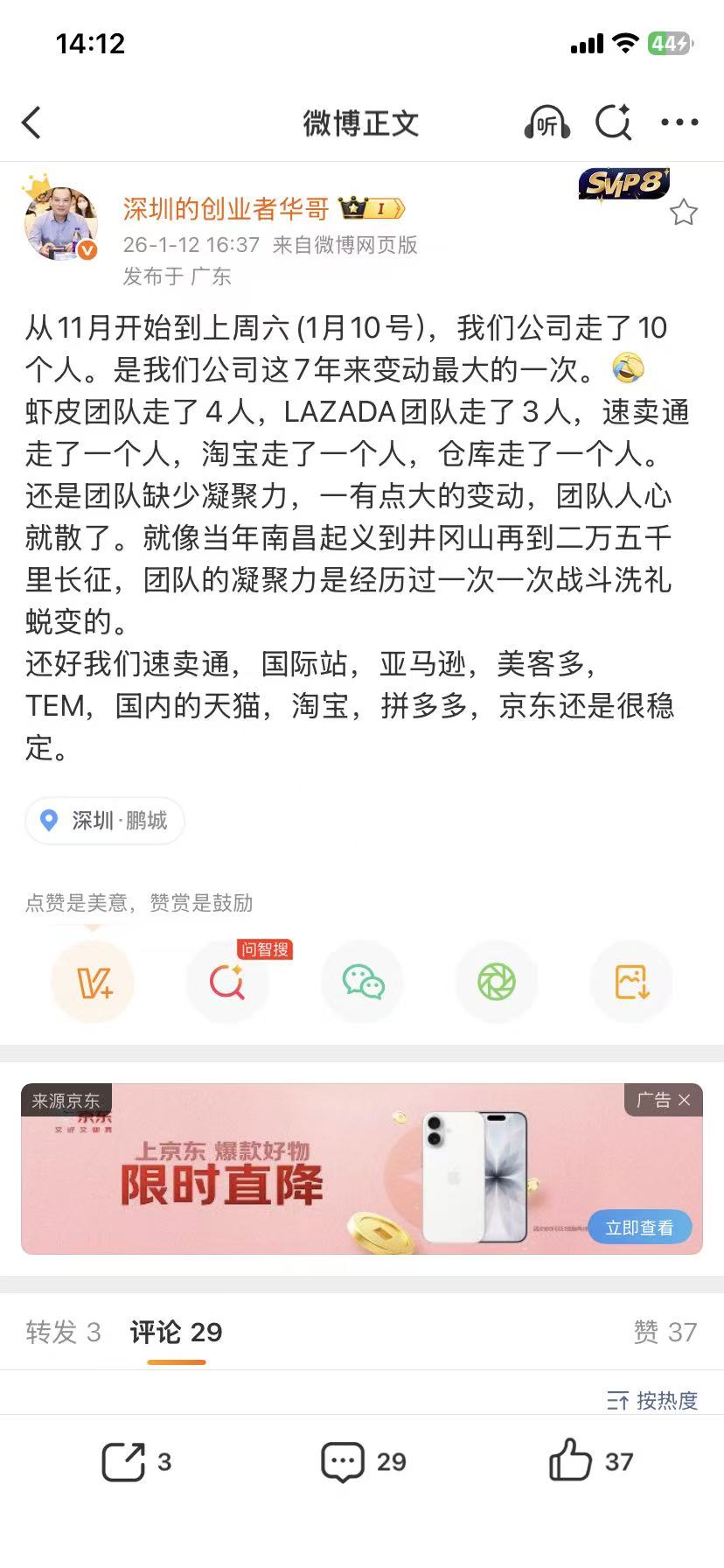Viewport: 724px width, 1568px height.
Task: Sort comments using 按热度
Action: coord(652,1401)
